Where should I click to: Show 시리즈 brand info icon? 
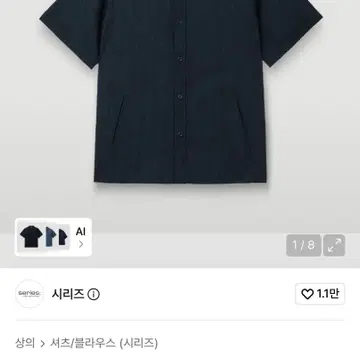94,294
